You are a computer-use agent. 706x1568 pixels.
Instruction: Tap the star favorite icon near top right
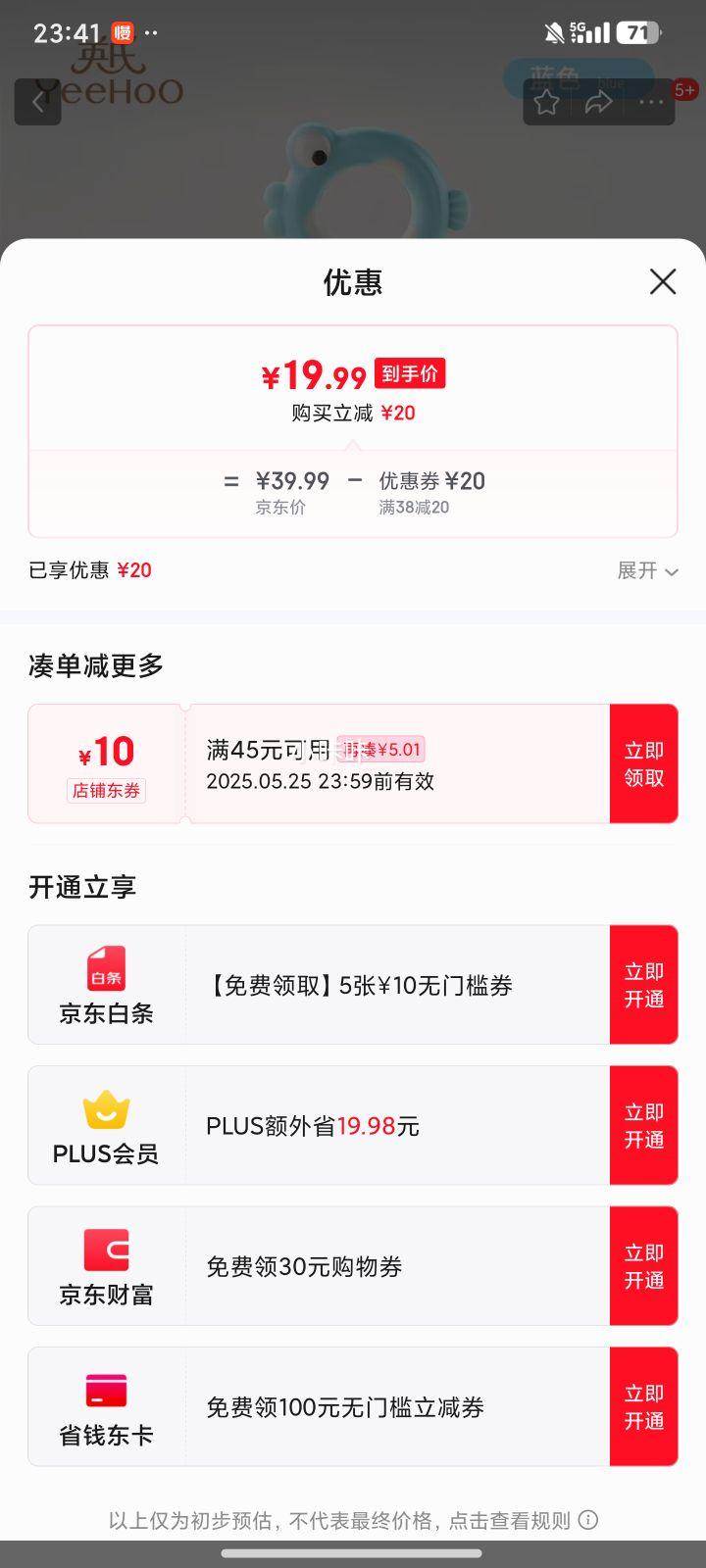546,101
